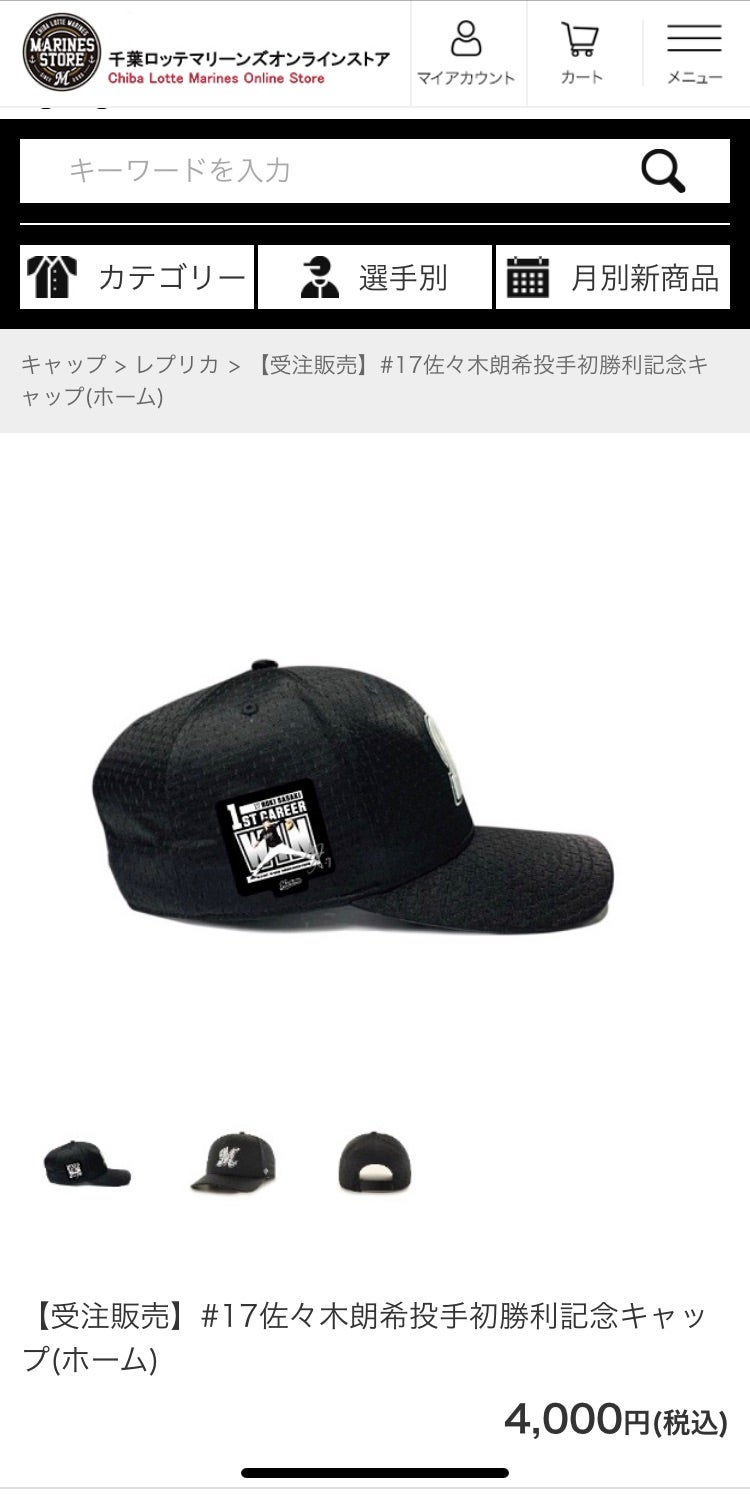Viewport: 750px width, 1494px height.
Task: Tap the magnifying glass search icon
Action: click(x=663, y=171)
